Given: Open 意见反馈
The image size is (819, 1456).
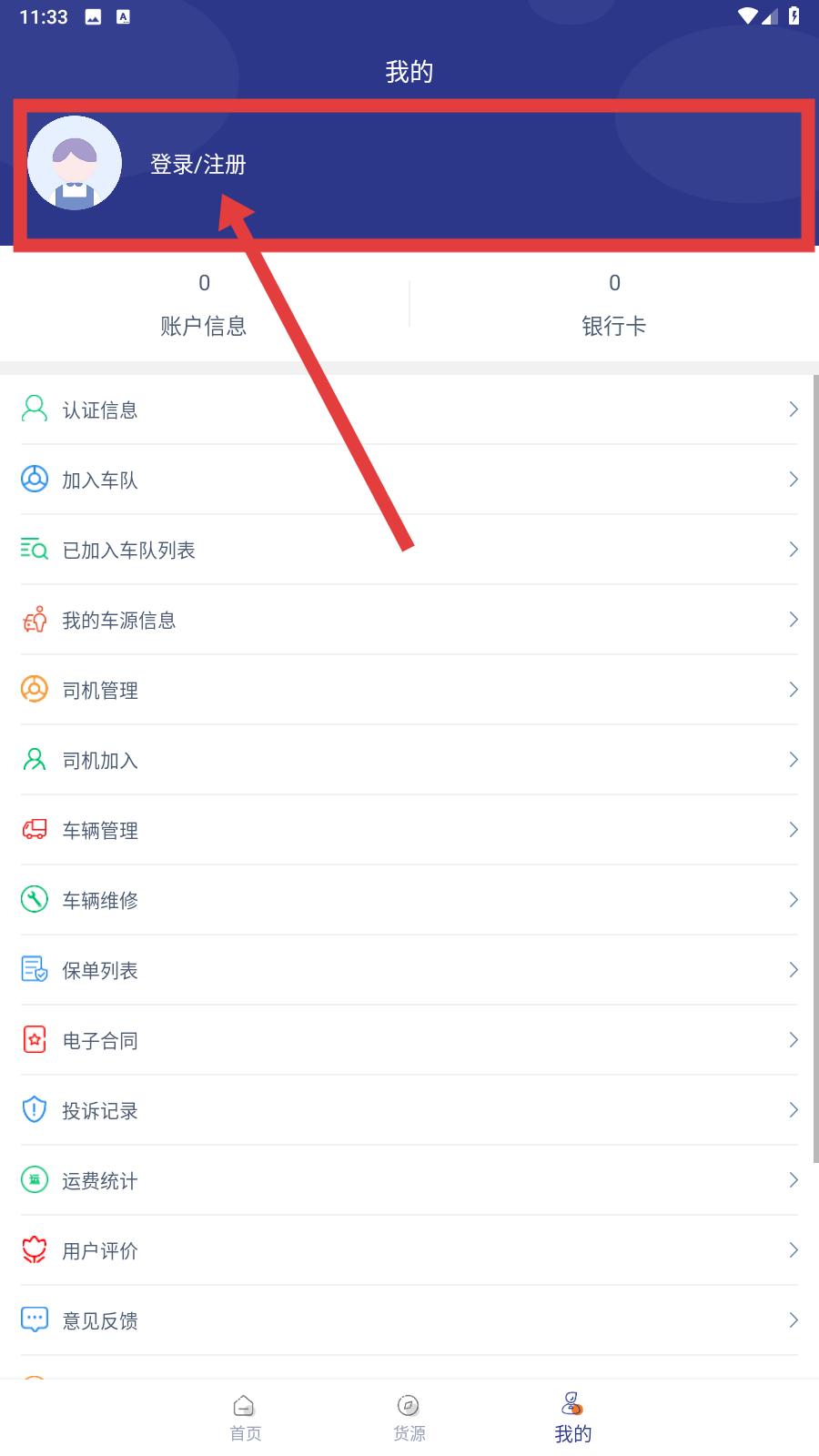Looking at the screenshot, I should [409, 1320].
